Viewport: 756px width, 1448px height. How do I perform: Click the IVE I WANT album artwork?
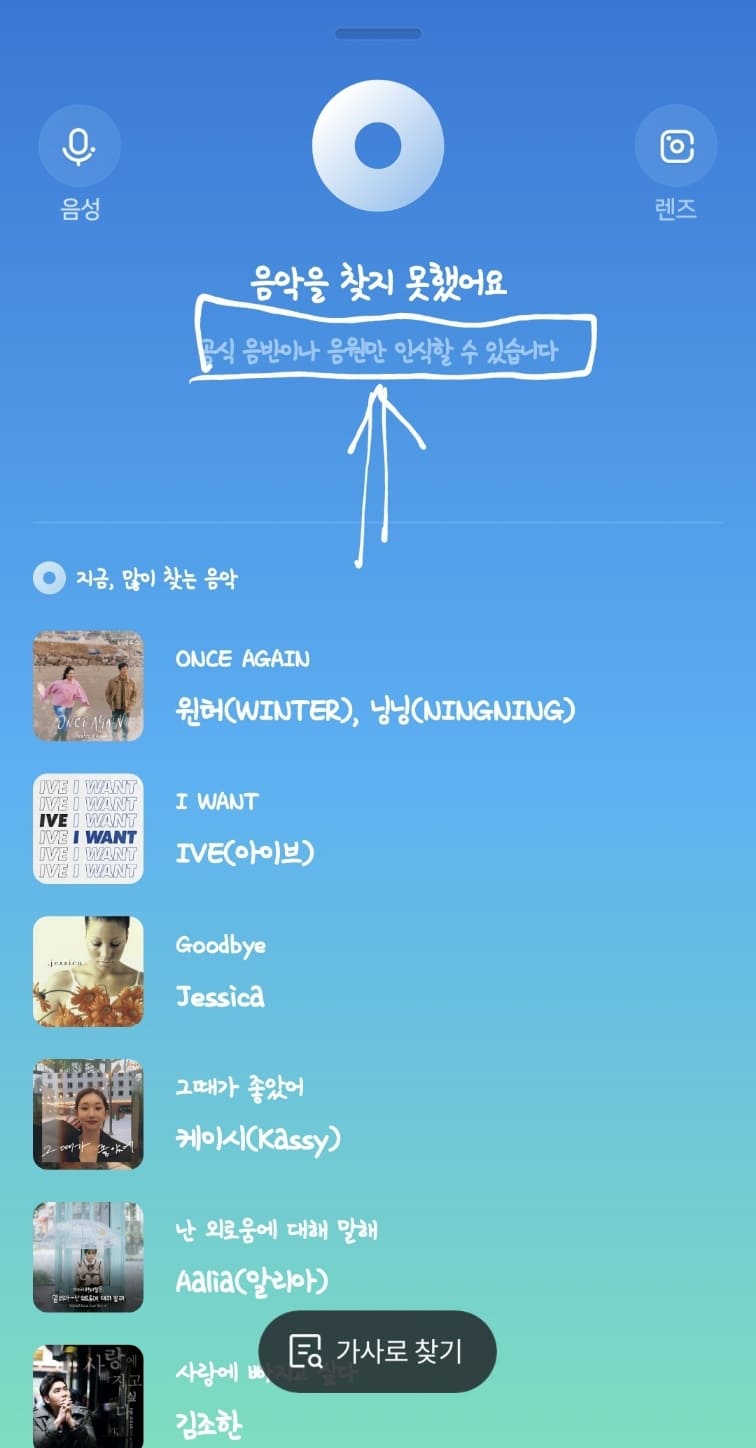(87, 828)
